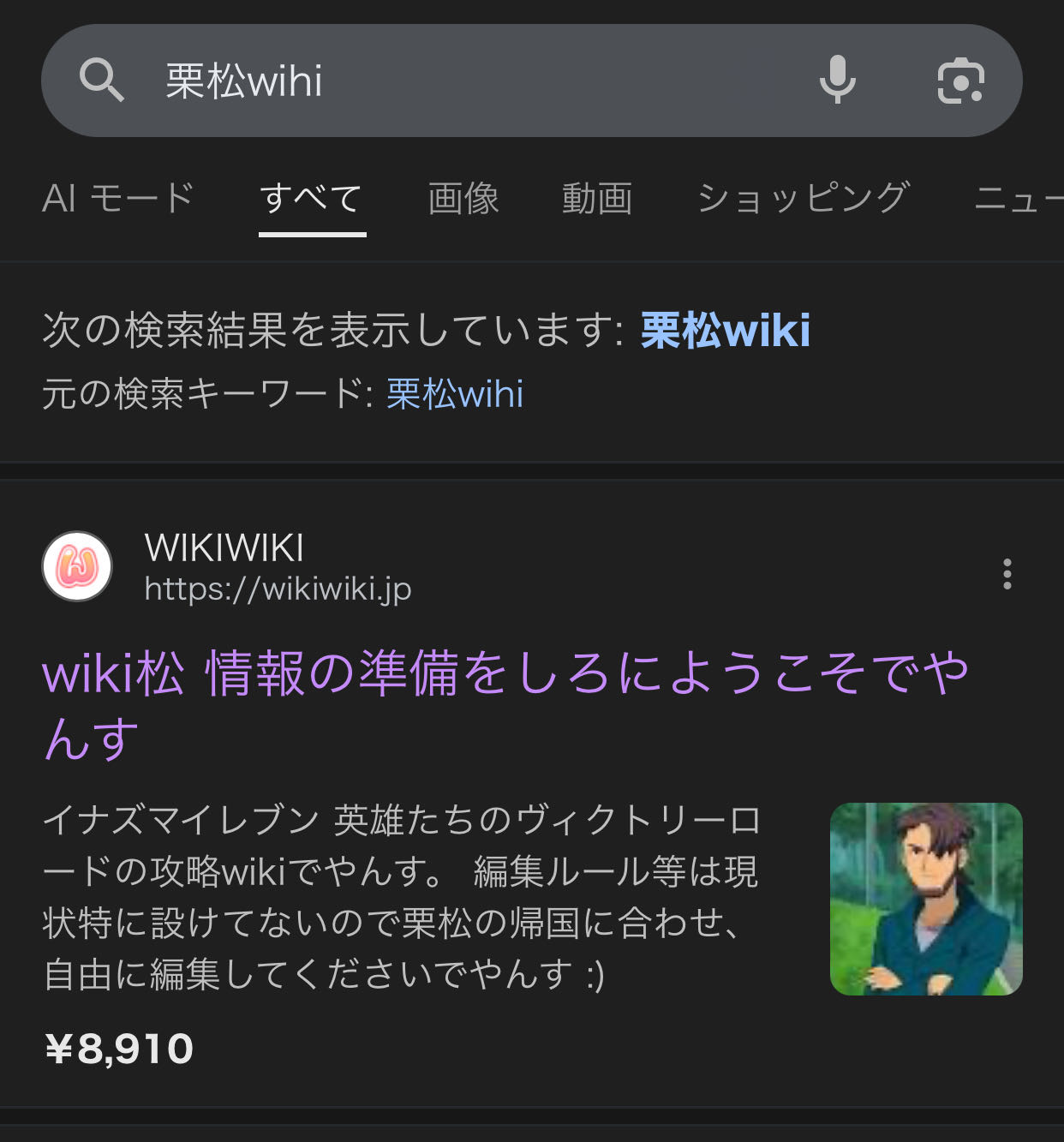Screen dimensions: 1064x1142
Task: Tap the corrected query 栗松wiki link
Action: [x=725, y=331]
